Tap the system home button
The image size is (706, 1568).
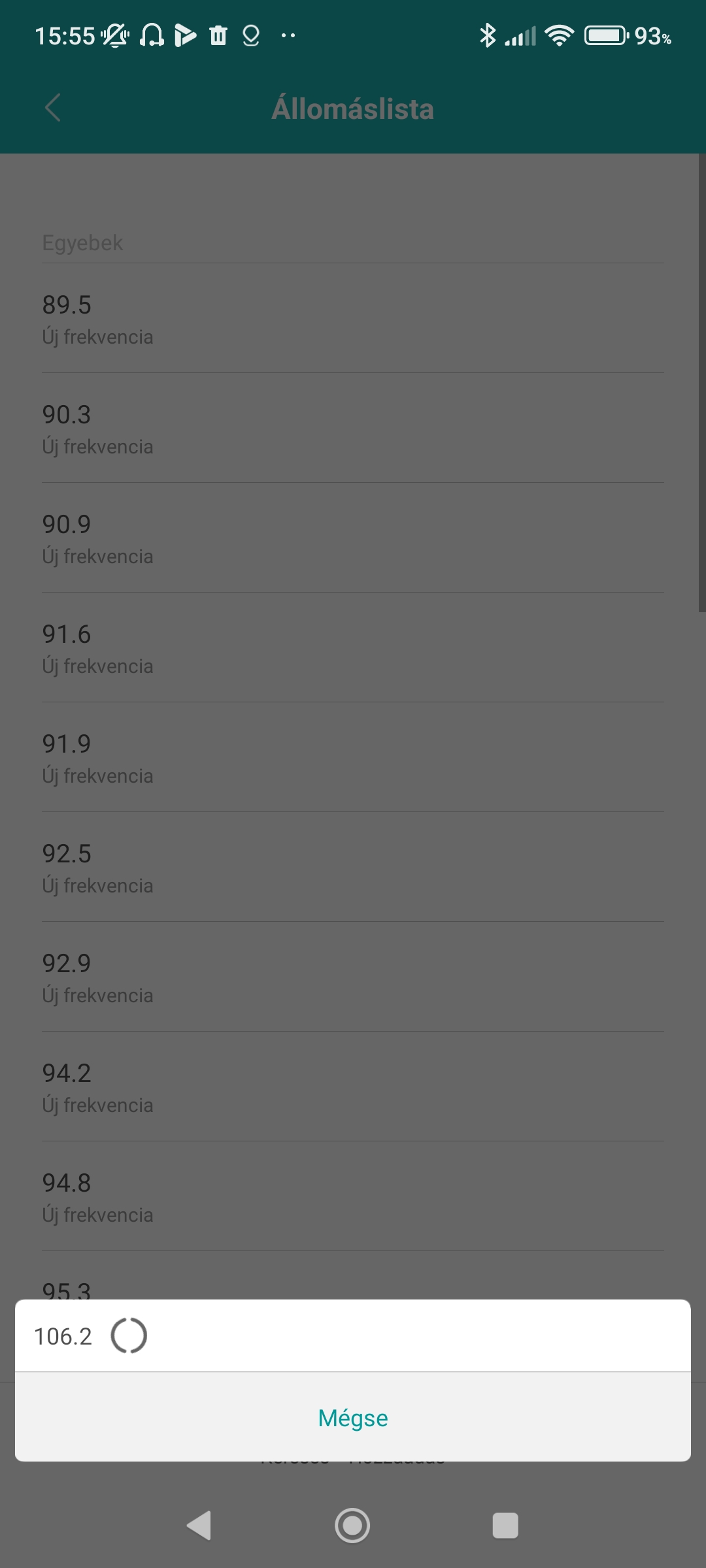point(352,1526)
